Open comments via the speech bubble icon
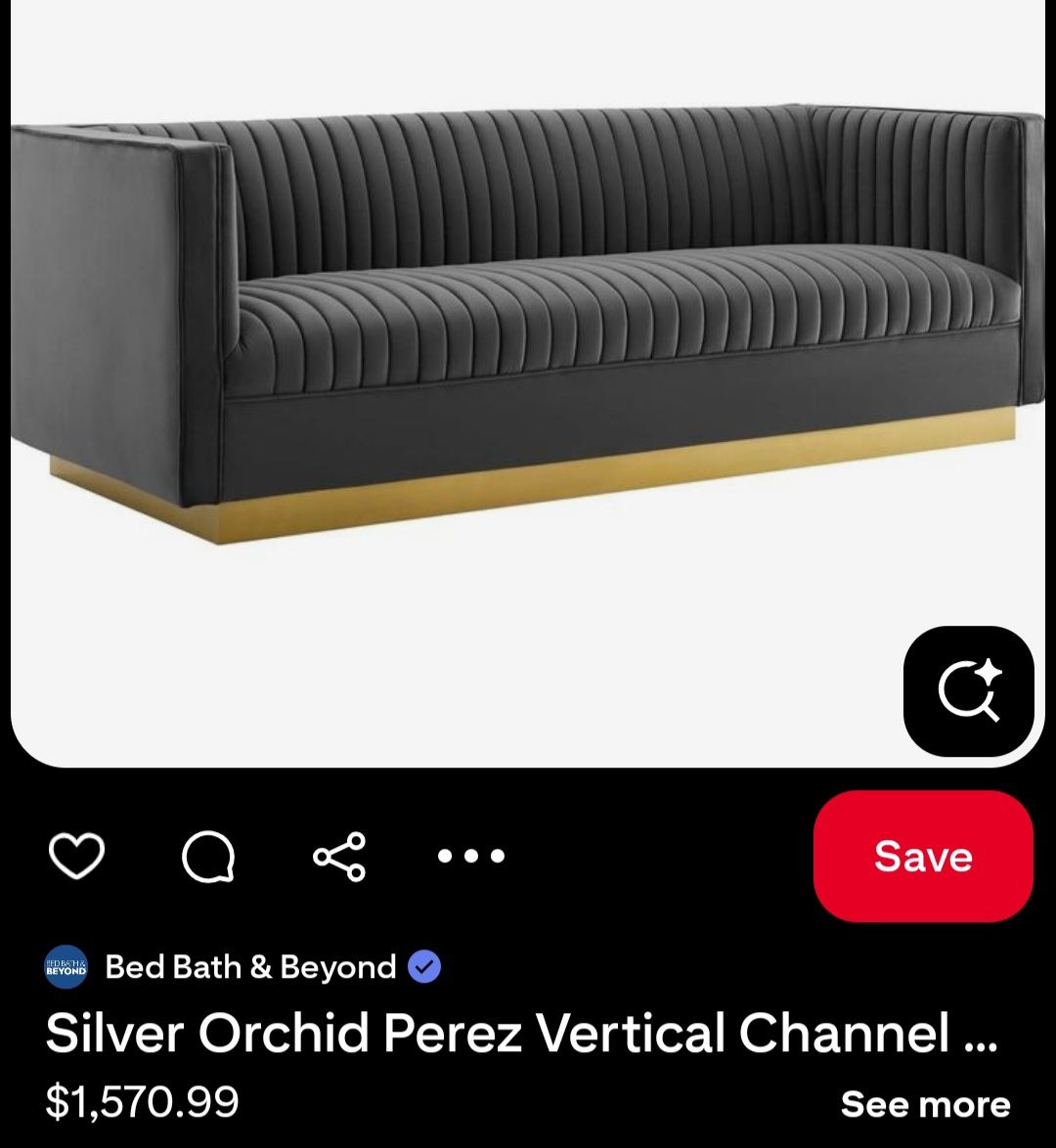The height and width of the screenshot is (1148, 1056). [207, 857]
